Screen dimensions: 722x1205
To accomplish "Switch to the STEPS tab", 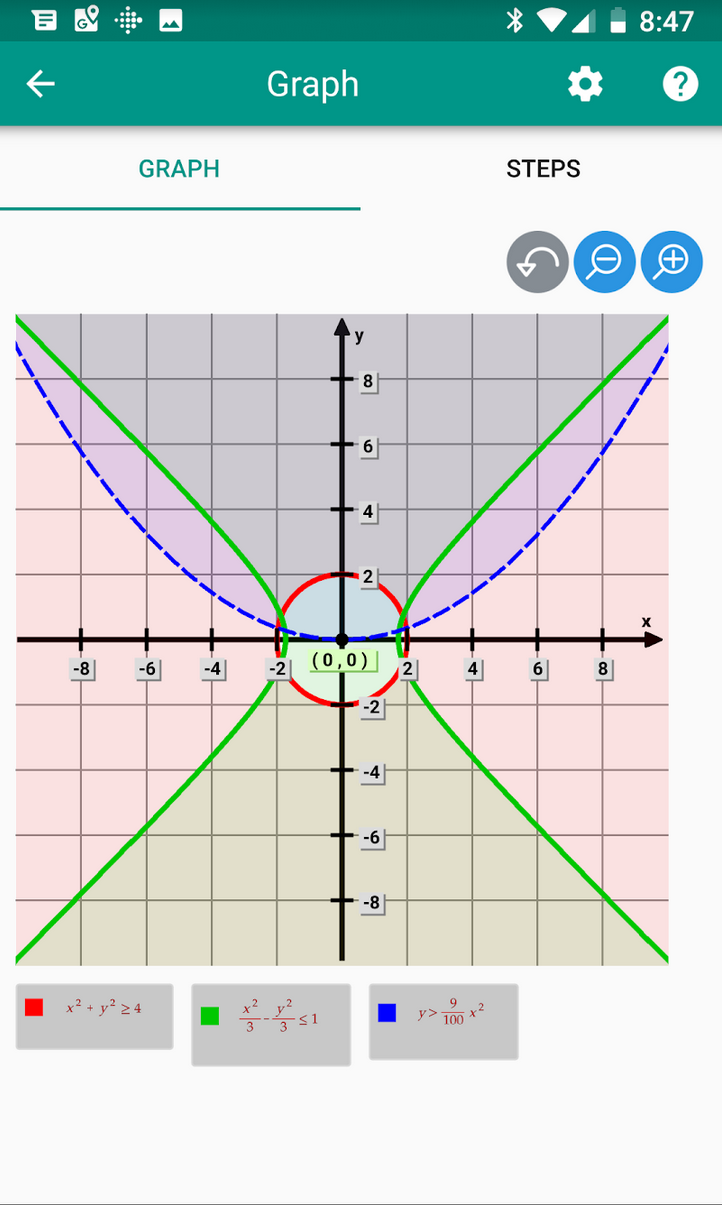I will point(542,169).
